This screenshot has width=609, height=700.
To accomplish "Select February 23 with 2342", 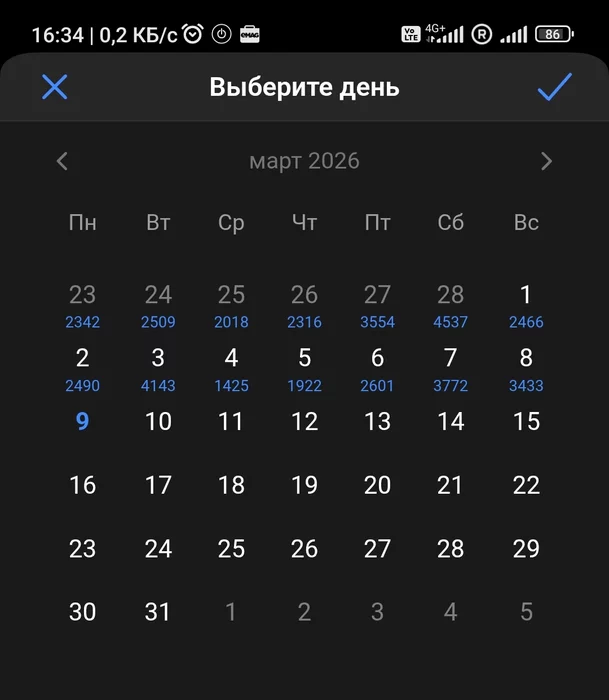I will click(82, 304).
